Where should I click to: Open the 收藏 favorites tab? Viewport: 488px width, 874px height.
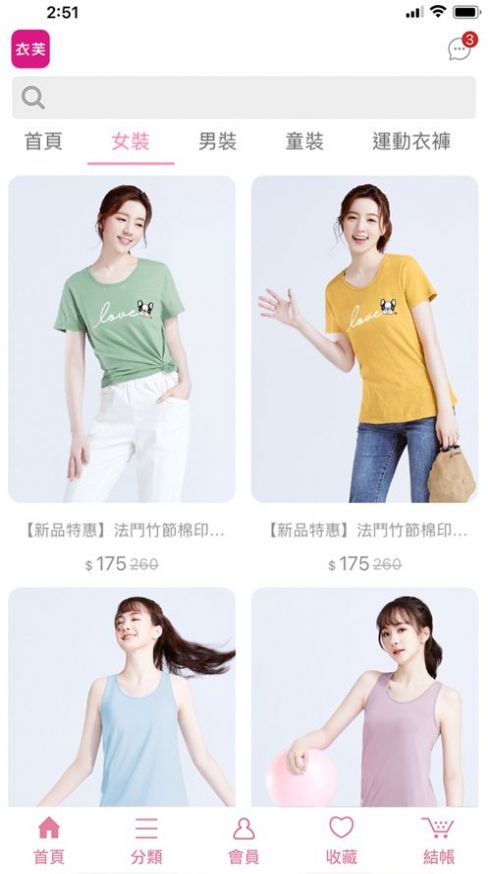point(341,841)
